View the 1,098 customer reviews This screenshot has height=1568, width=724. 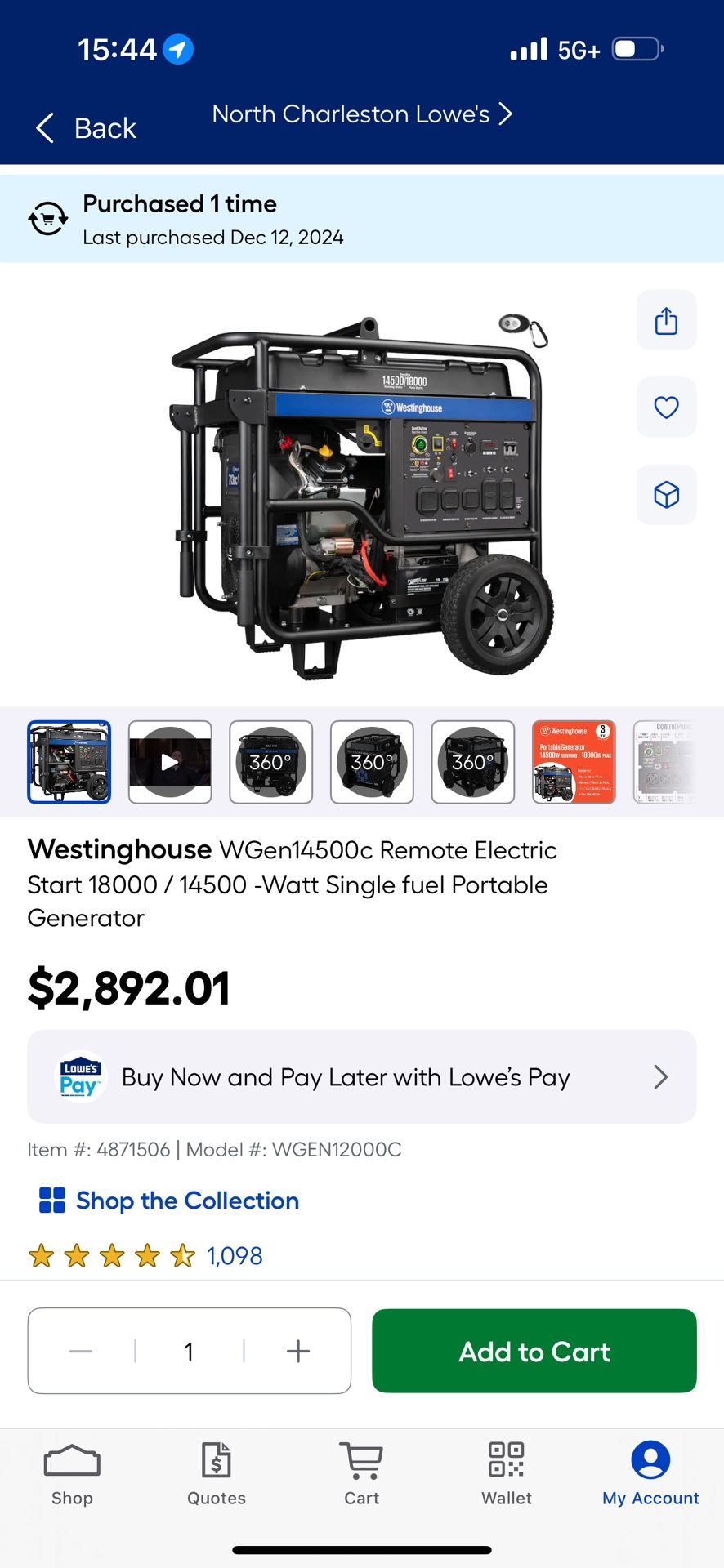point(234,1255)
